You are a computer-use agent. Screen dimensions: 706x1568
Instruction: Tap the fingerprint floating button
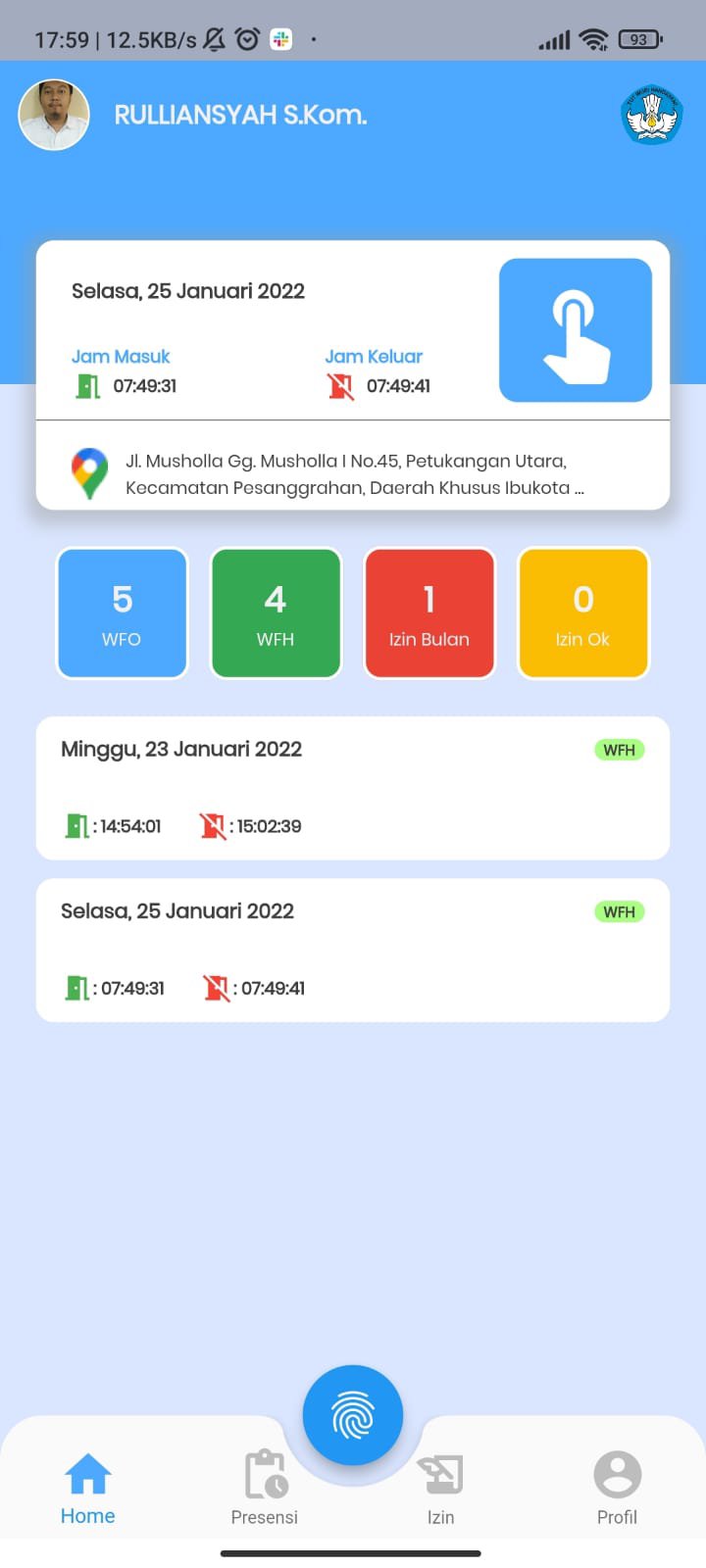coord(353,1415)
